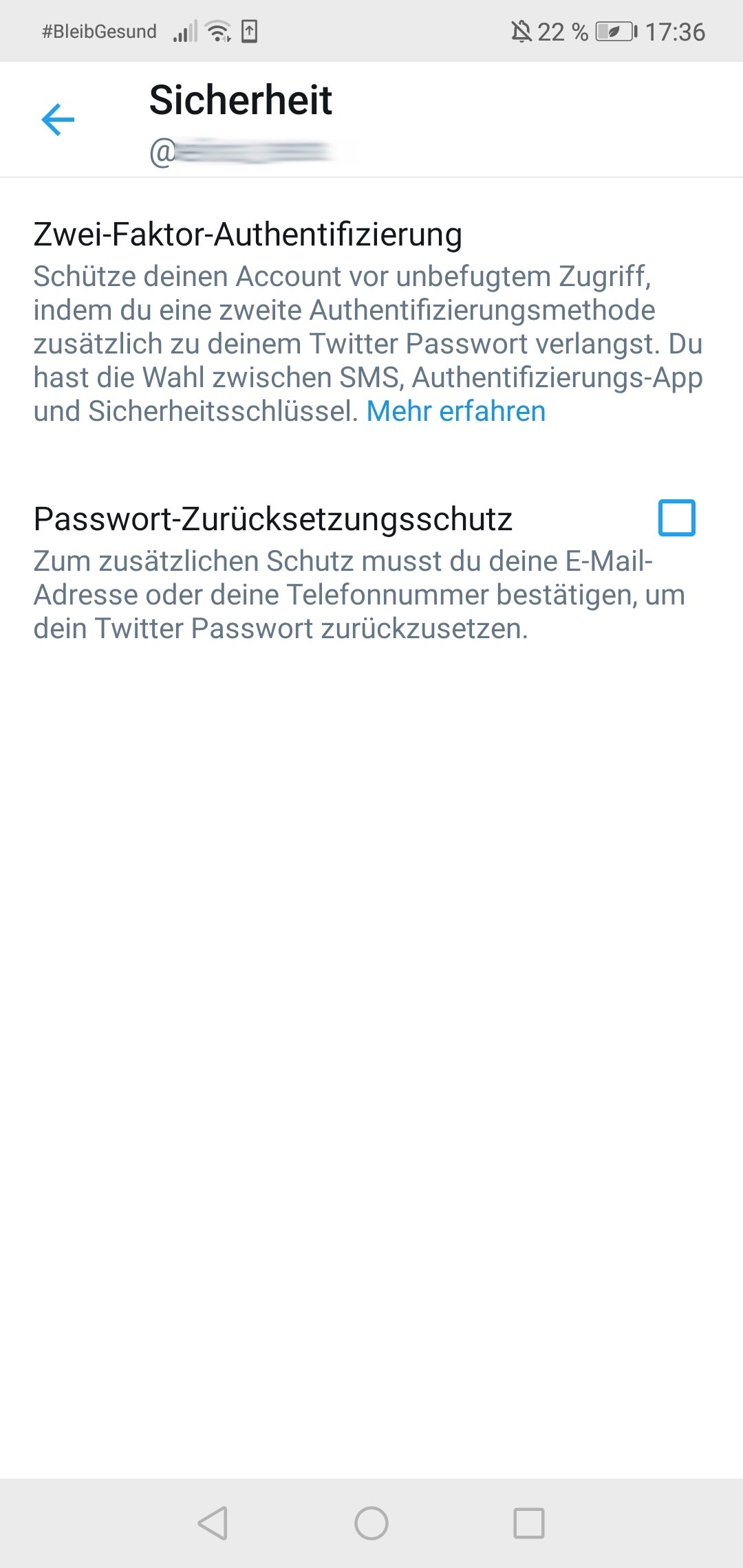Open recent apps via the square button
743x1568 pixels.
pos(529,1523)
